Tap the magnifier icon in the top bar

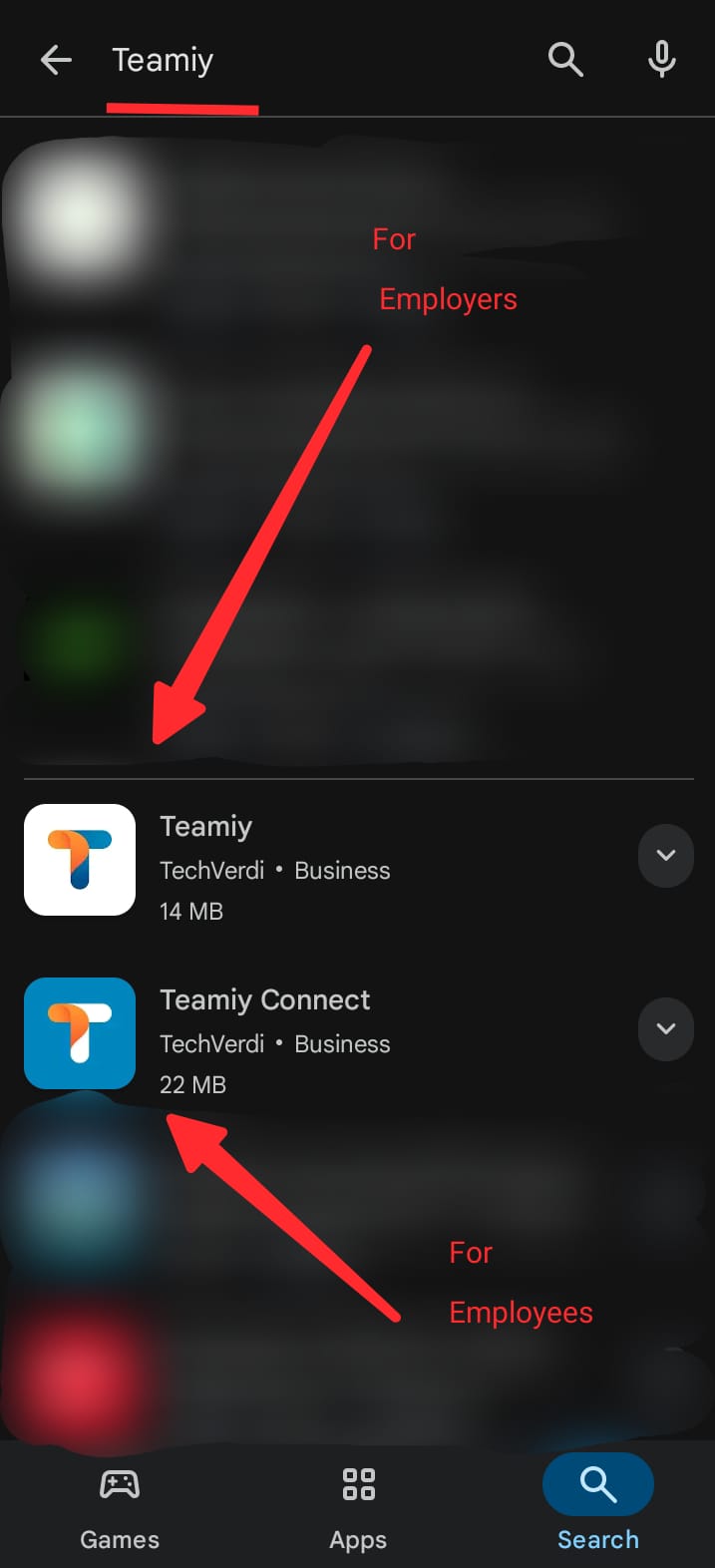click(565, 60)
